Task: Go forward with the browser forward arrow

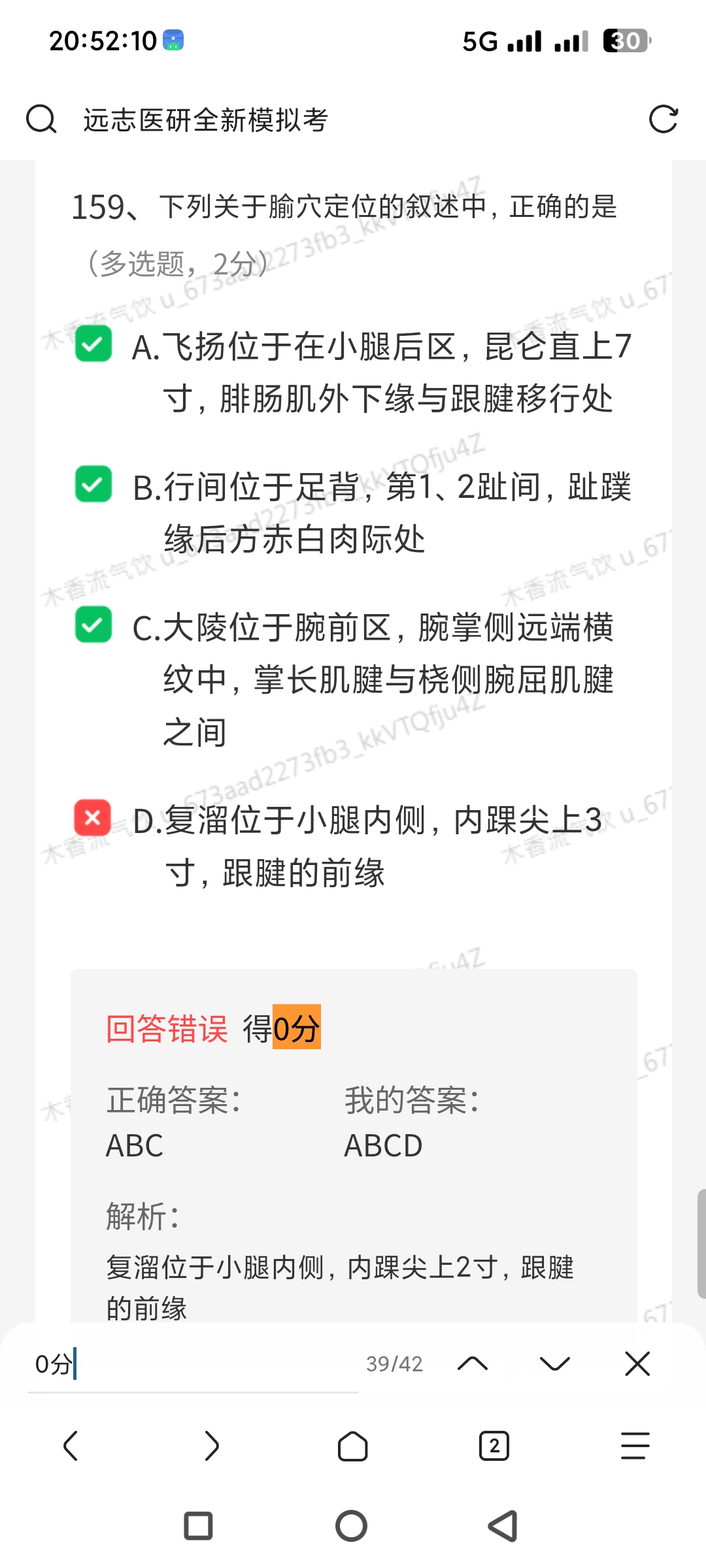Action: point(211,1446)
